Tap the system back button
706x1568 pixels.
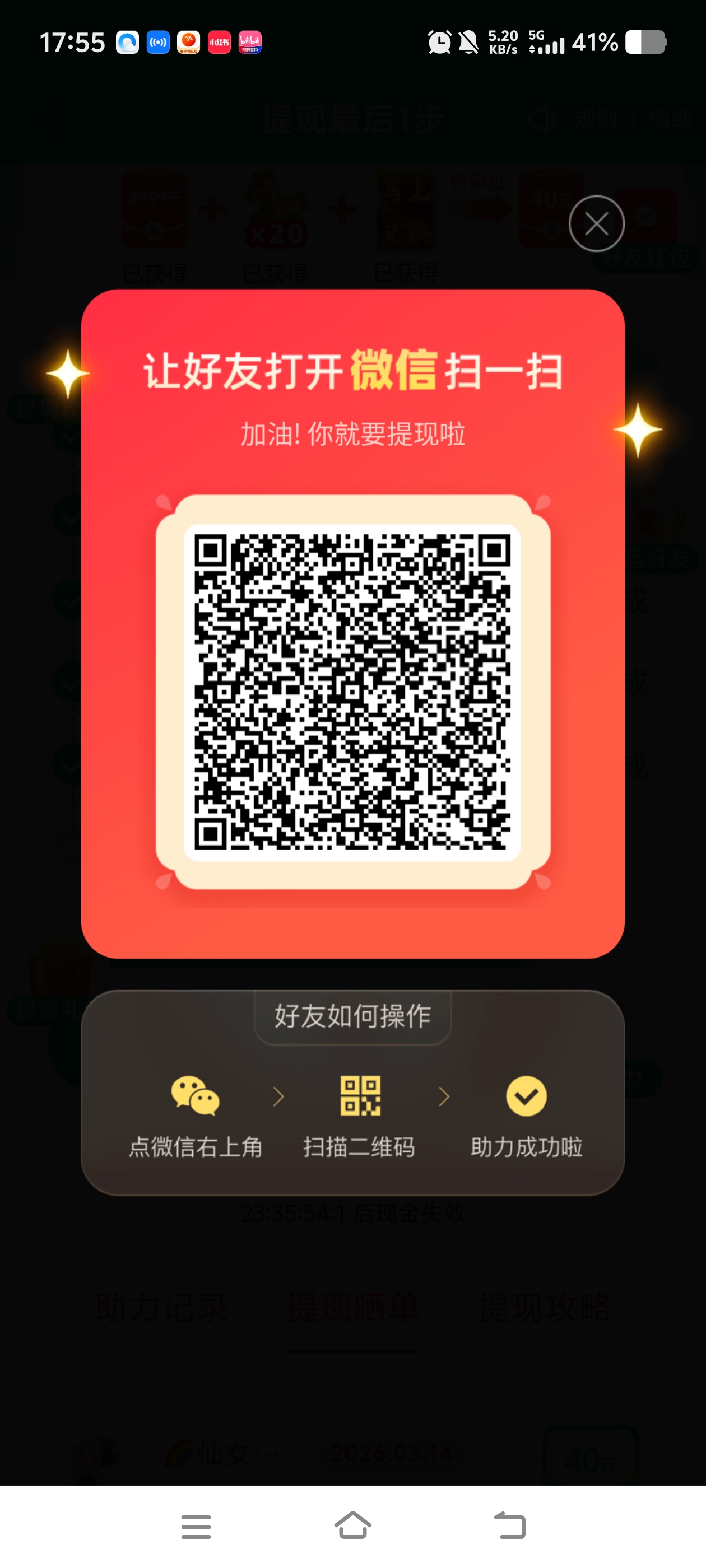[509, 1525]
